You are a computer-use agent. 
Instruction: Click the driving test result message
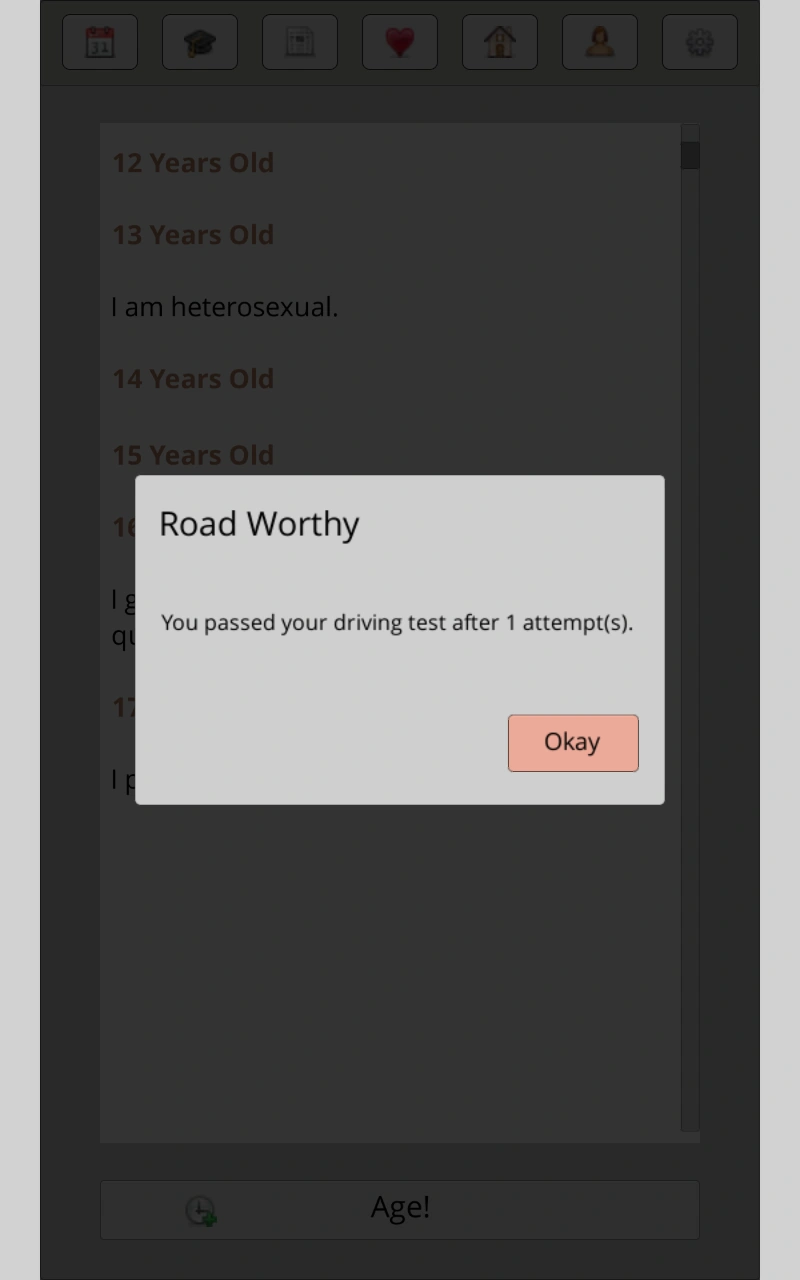coord(396,622)
